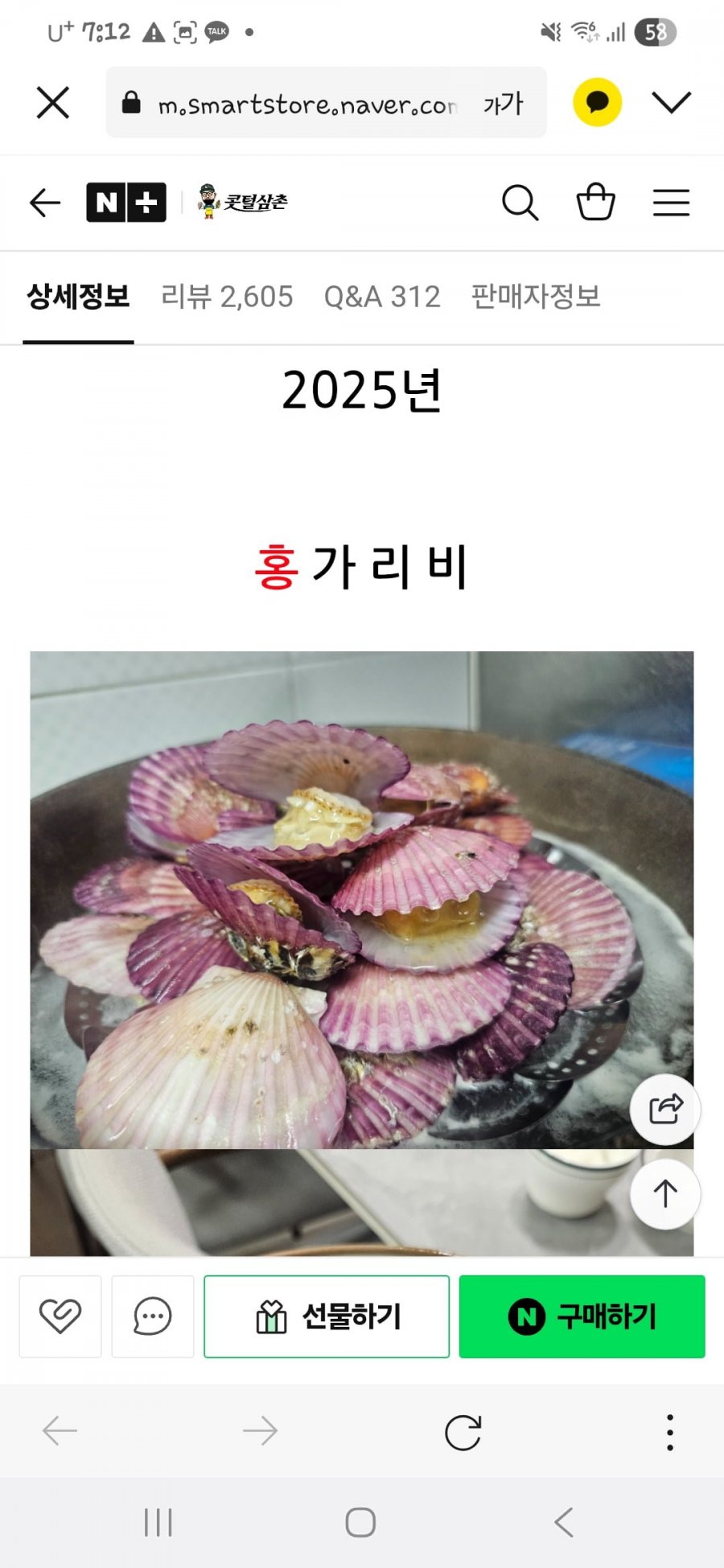Image resolution: width=724 pixels, height=1568 pixels.
Task: Switch to the 판매자정보 tab
Action: point(536,297)
